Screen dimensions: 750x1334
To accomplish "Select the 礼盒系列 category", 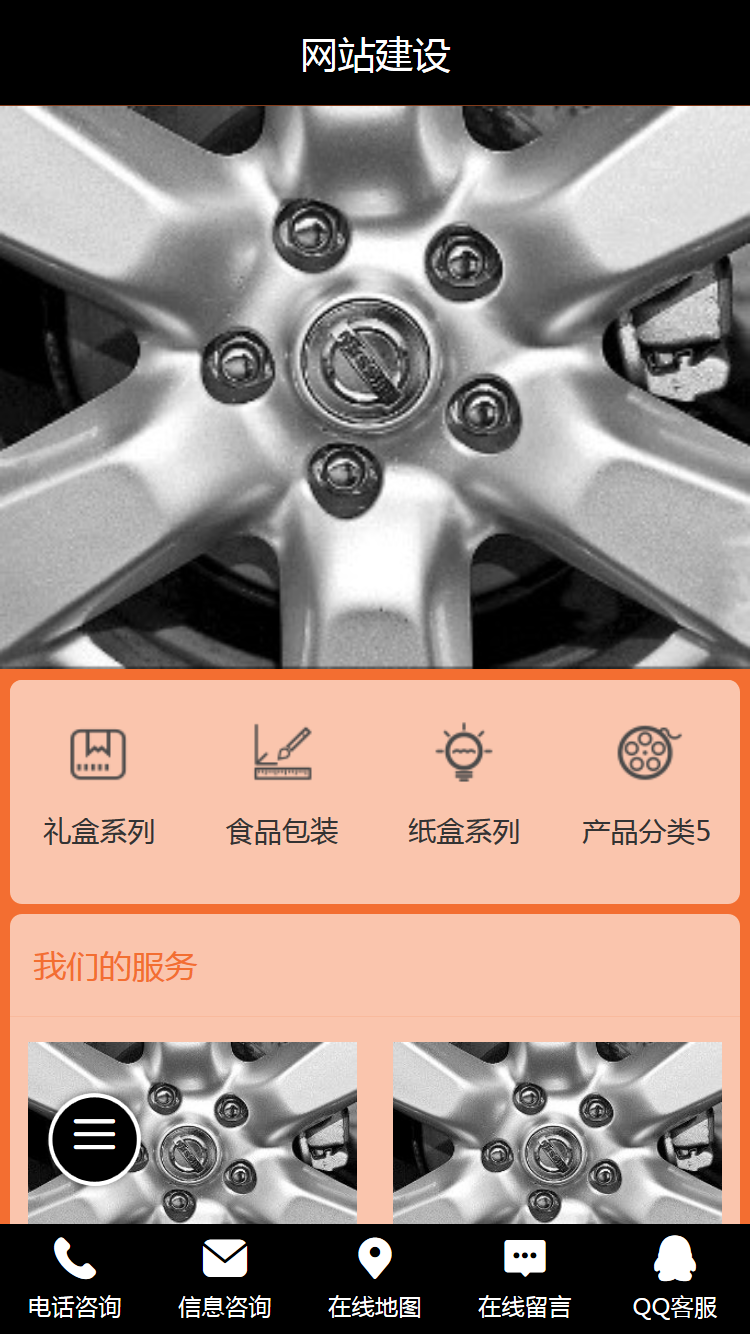I will point(98,788).
